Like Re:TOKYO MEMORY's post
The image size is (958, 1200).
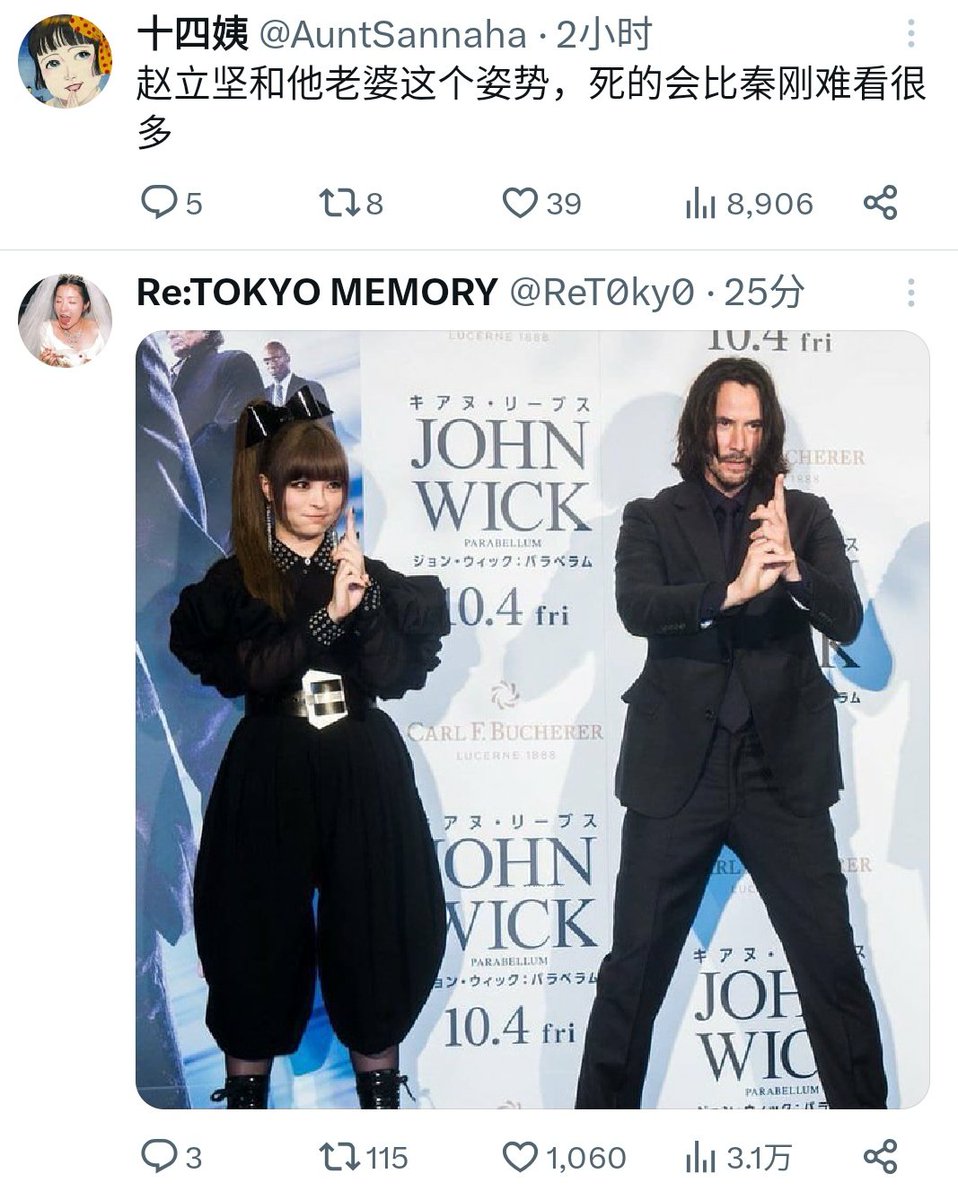click(520, 1158)
